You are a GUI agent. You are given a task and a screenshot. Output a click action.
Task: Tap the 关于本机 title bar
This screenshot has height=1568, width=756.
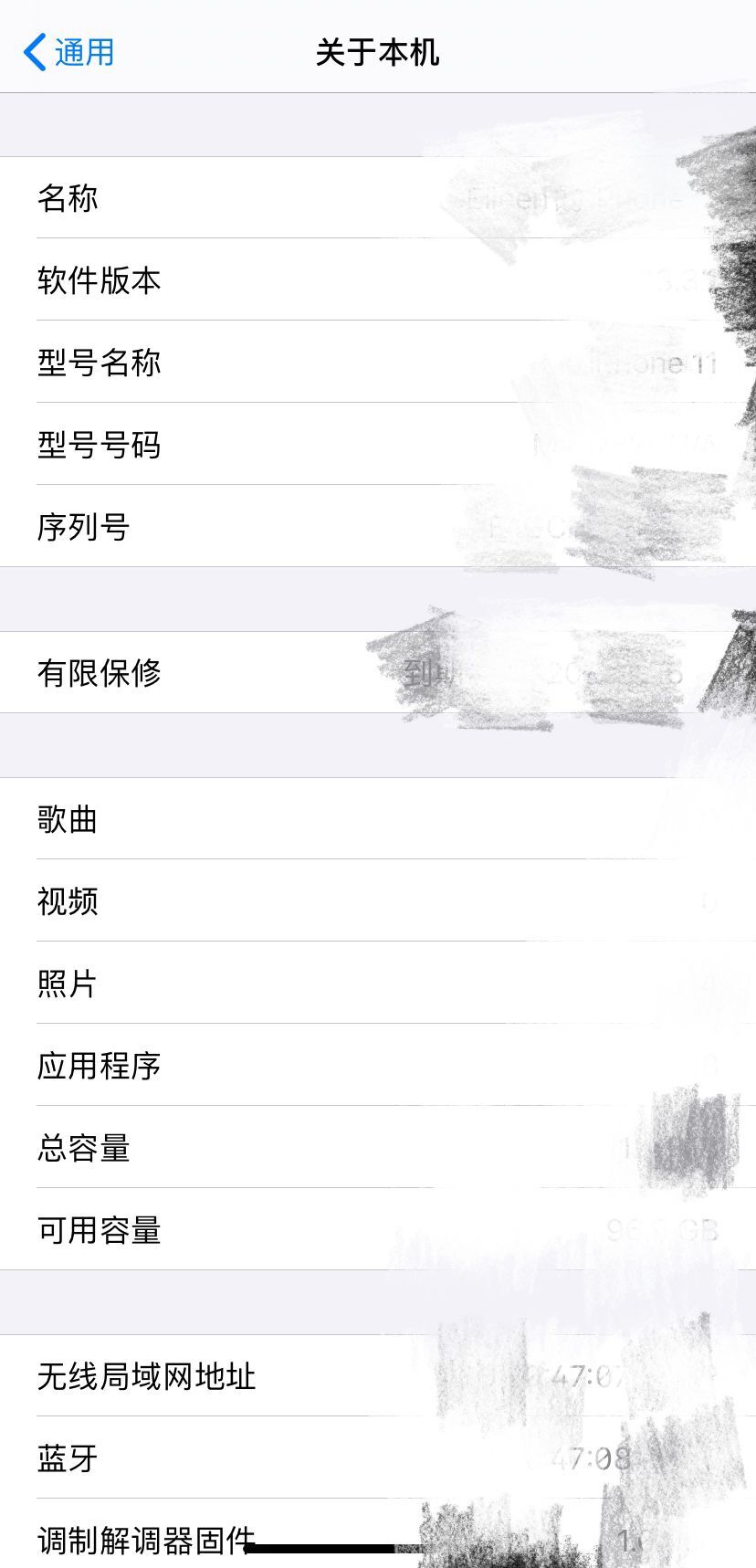(378, 53)
